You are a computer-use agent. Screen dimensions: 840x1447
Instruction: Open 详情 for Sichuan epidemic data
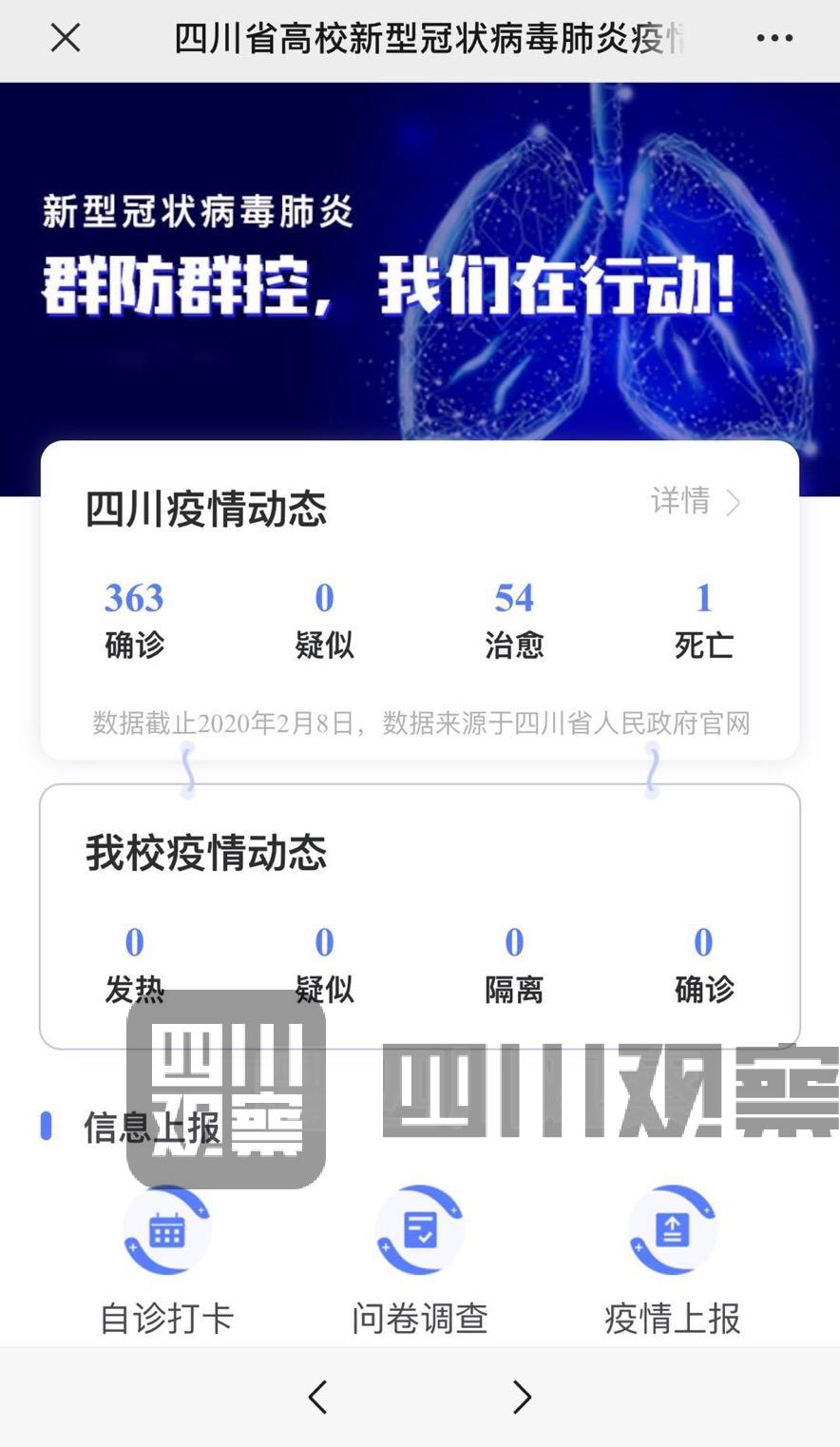click(695, 501)
